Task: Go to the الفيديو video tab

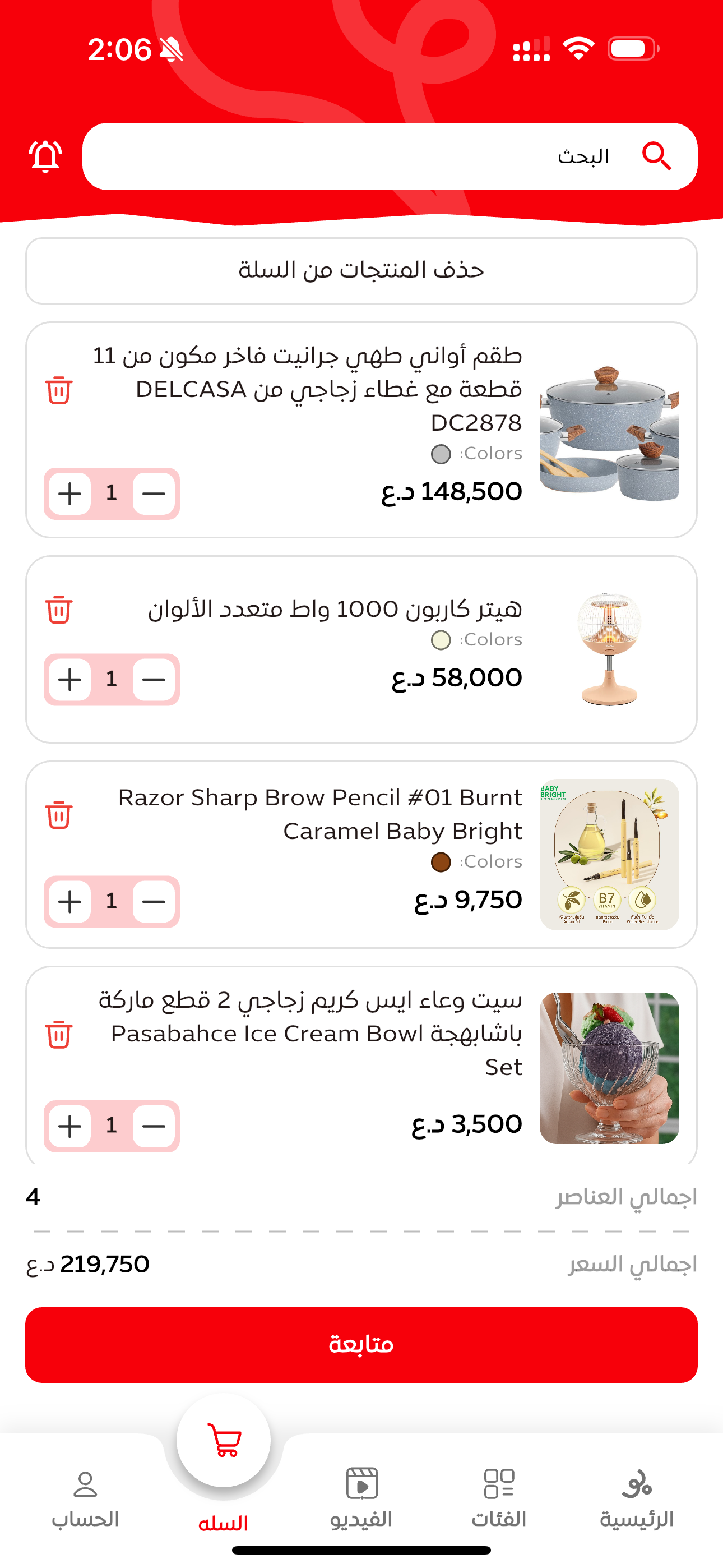Action: (x=361, y=1497)
